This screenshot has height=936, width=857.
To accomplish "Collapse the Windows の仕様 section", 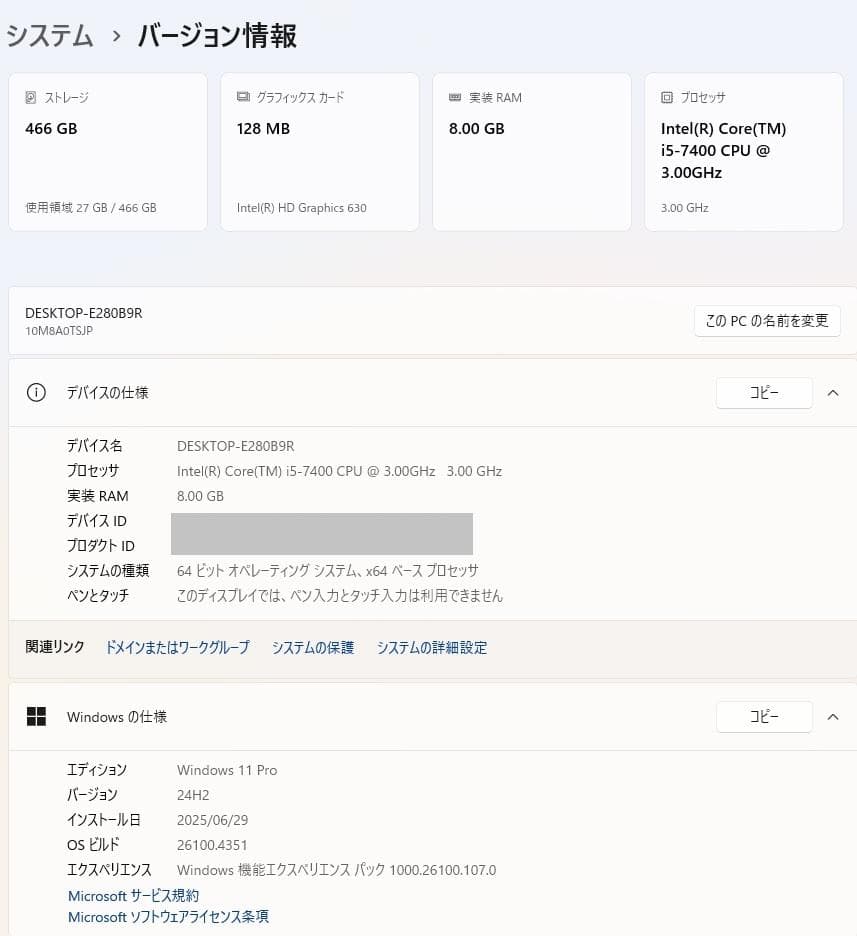I will [x=833, y=717].
